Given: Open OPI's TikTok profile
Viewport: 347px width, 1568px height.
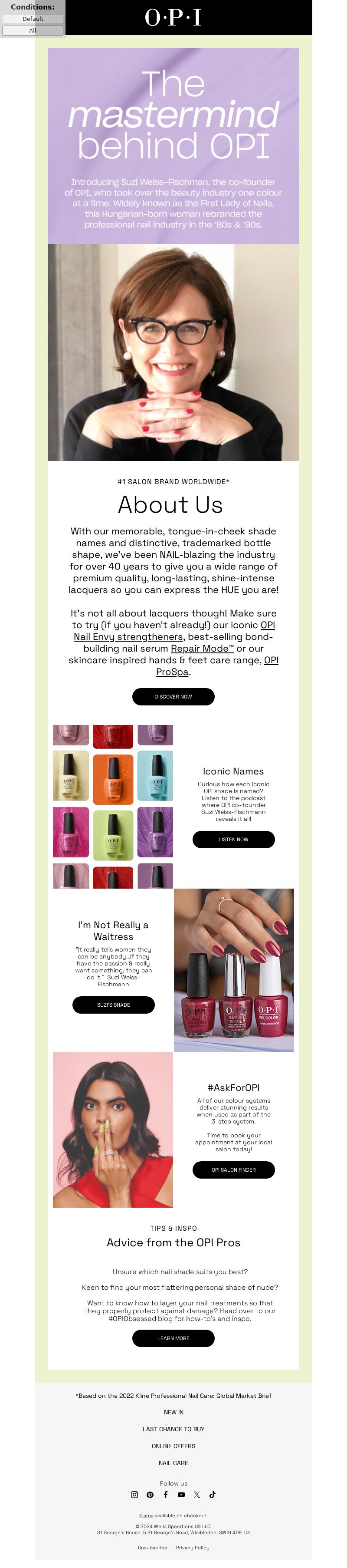Looking at the screenshot, I should [x=212, y=1495].
